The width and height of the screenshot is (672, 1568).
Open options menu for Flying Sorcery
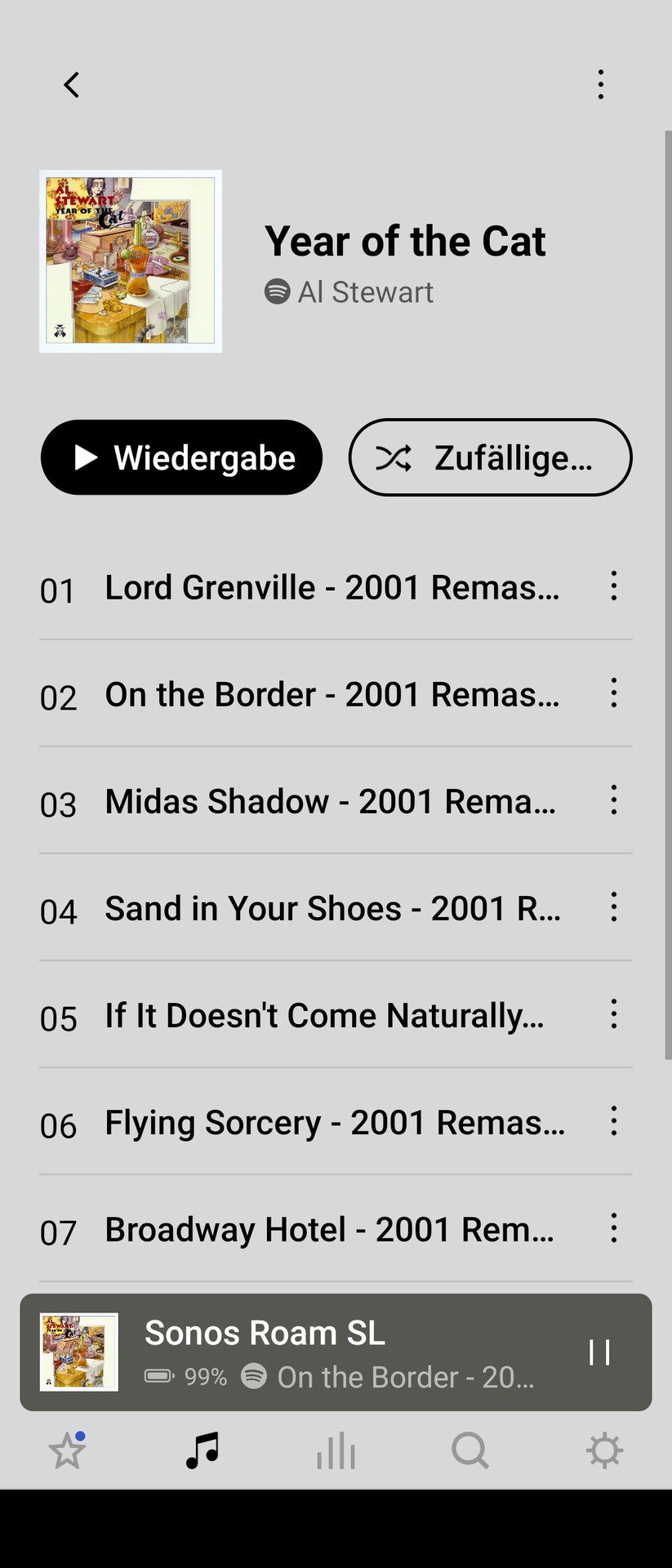pos(613,1122)
